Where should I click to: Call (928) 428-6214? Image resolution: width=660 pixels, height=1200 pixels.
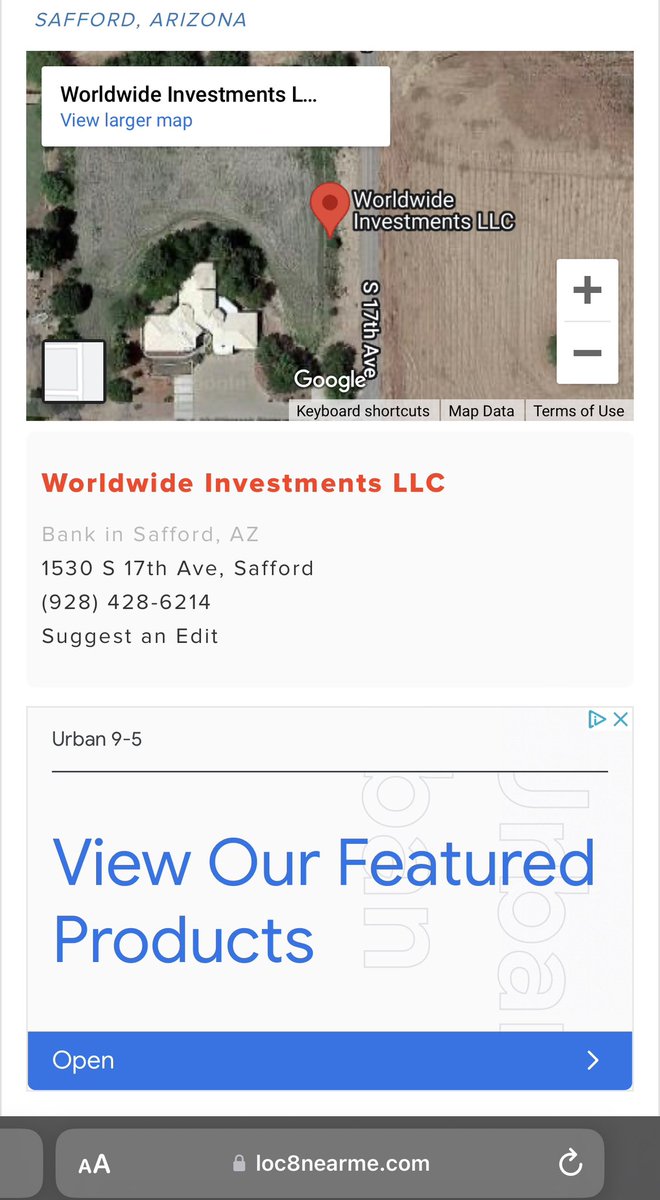[126, 602]
